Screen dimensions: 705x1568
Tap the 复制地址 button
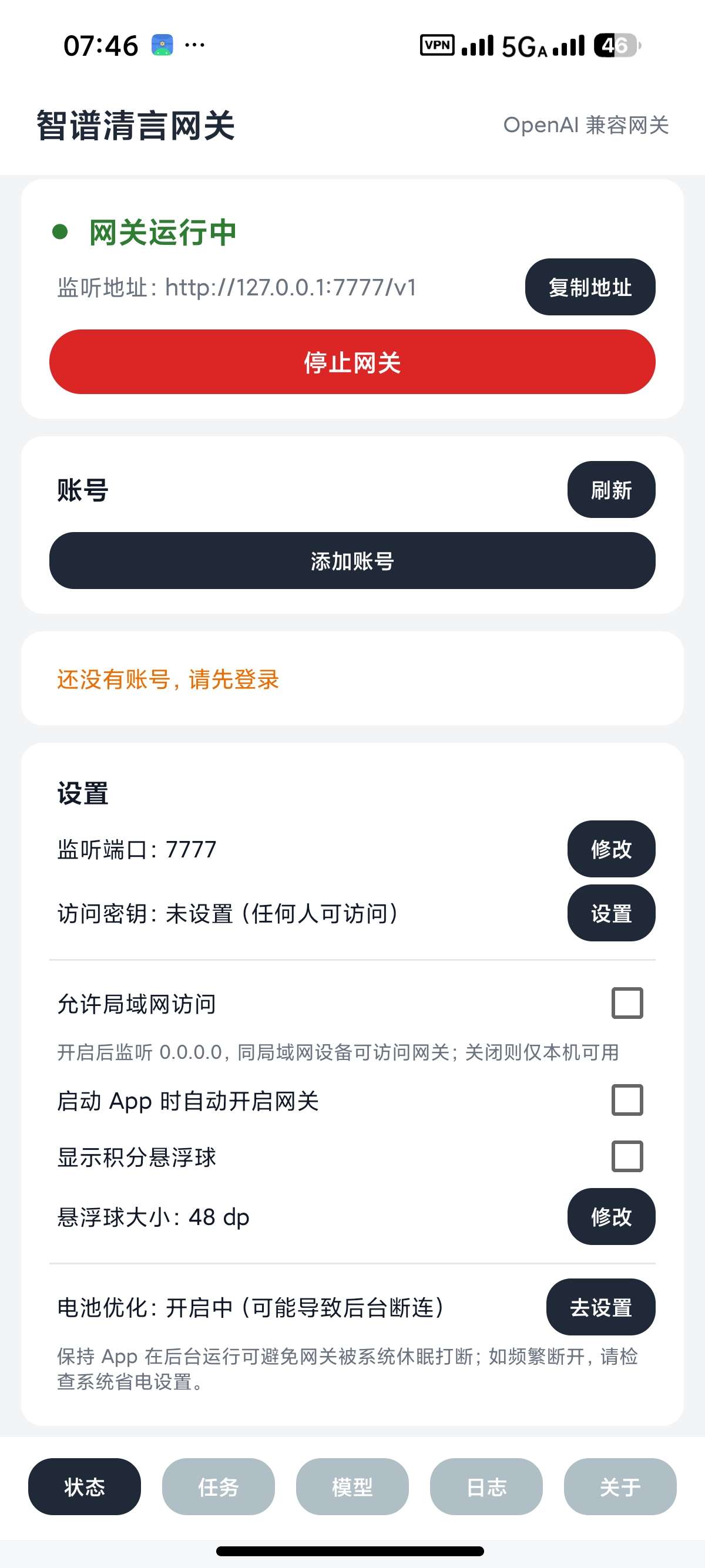point(590,287)
